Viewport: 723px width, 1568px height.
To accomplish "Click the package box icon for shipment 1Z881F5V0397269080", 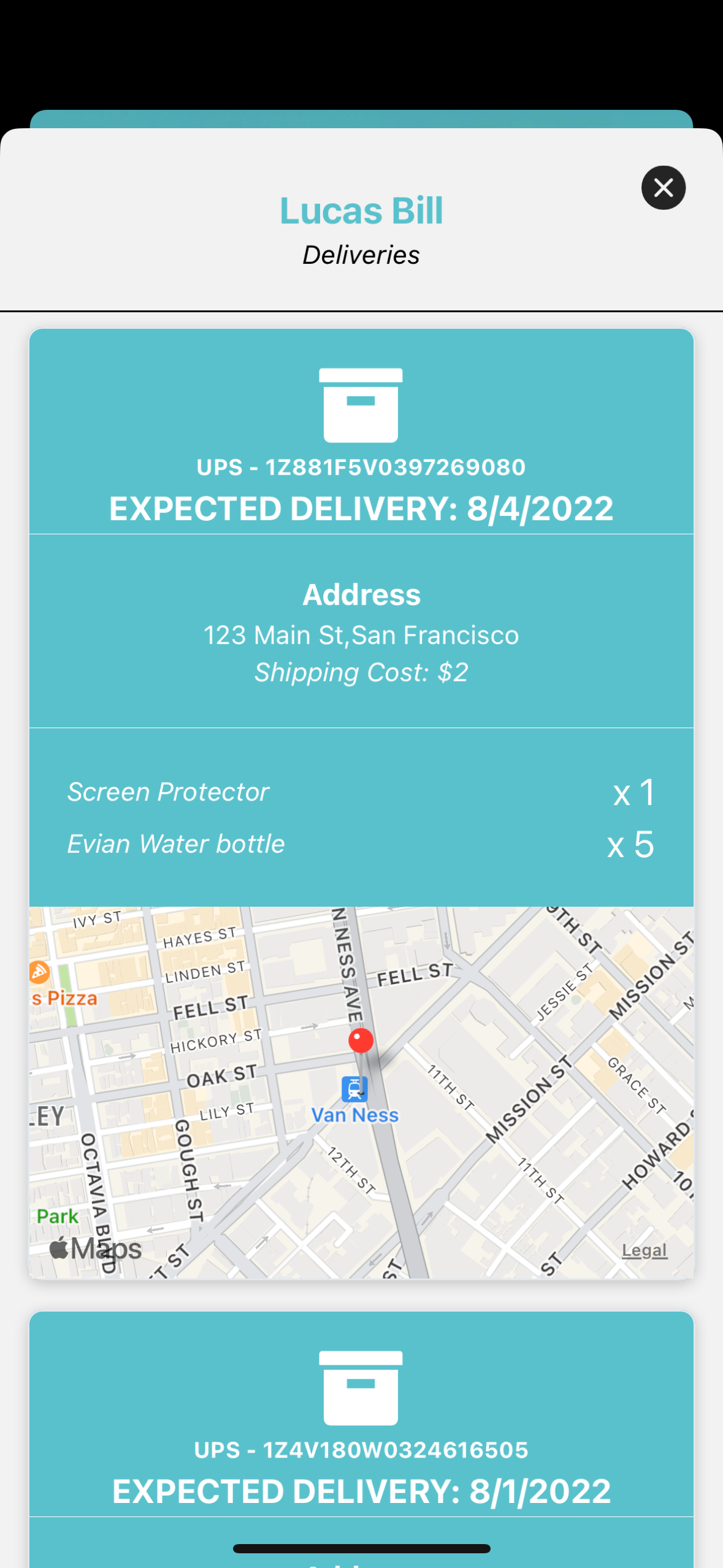I will click(x=361, y=405).
